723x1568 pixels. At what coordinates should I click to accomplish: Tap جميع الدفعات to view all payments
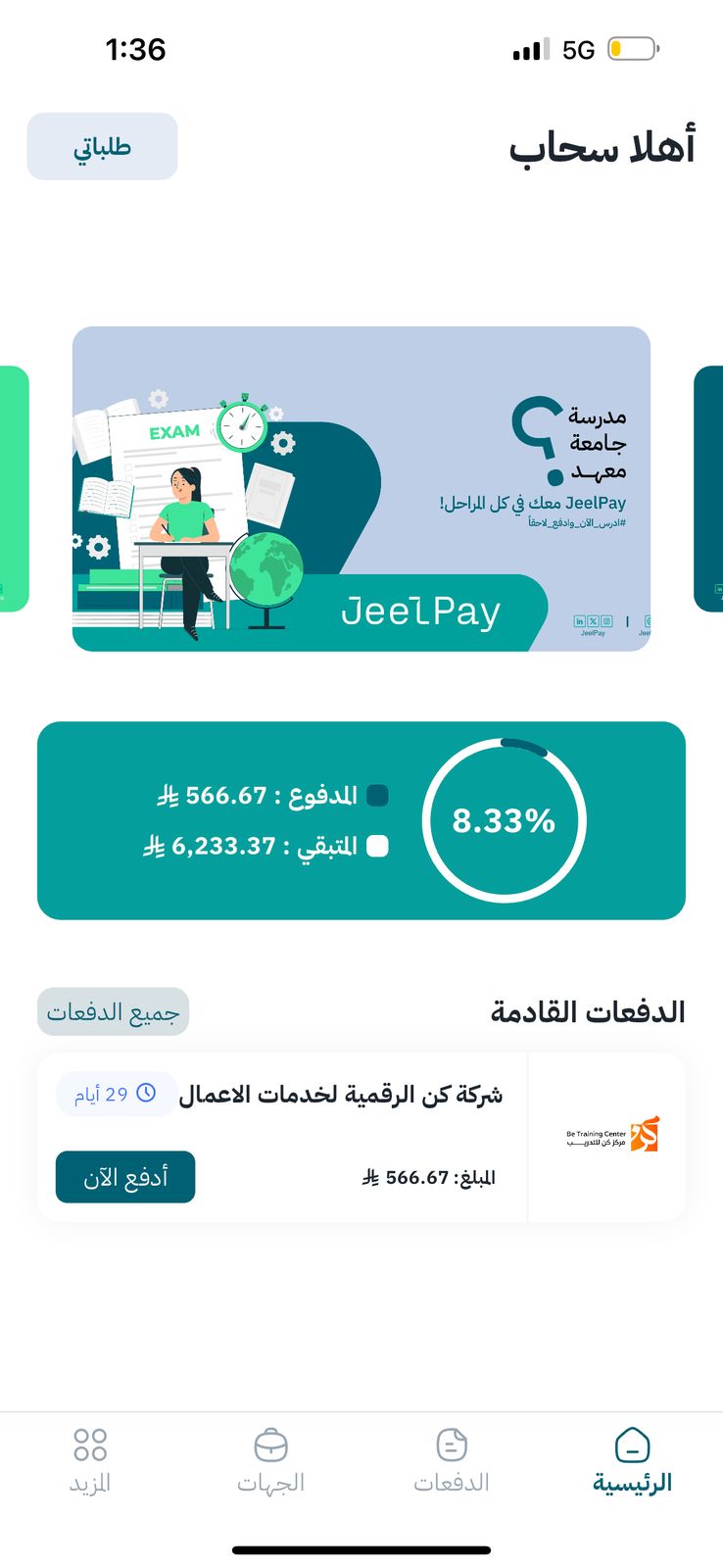(113, 1011)
